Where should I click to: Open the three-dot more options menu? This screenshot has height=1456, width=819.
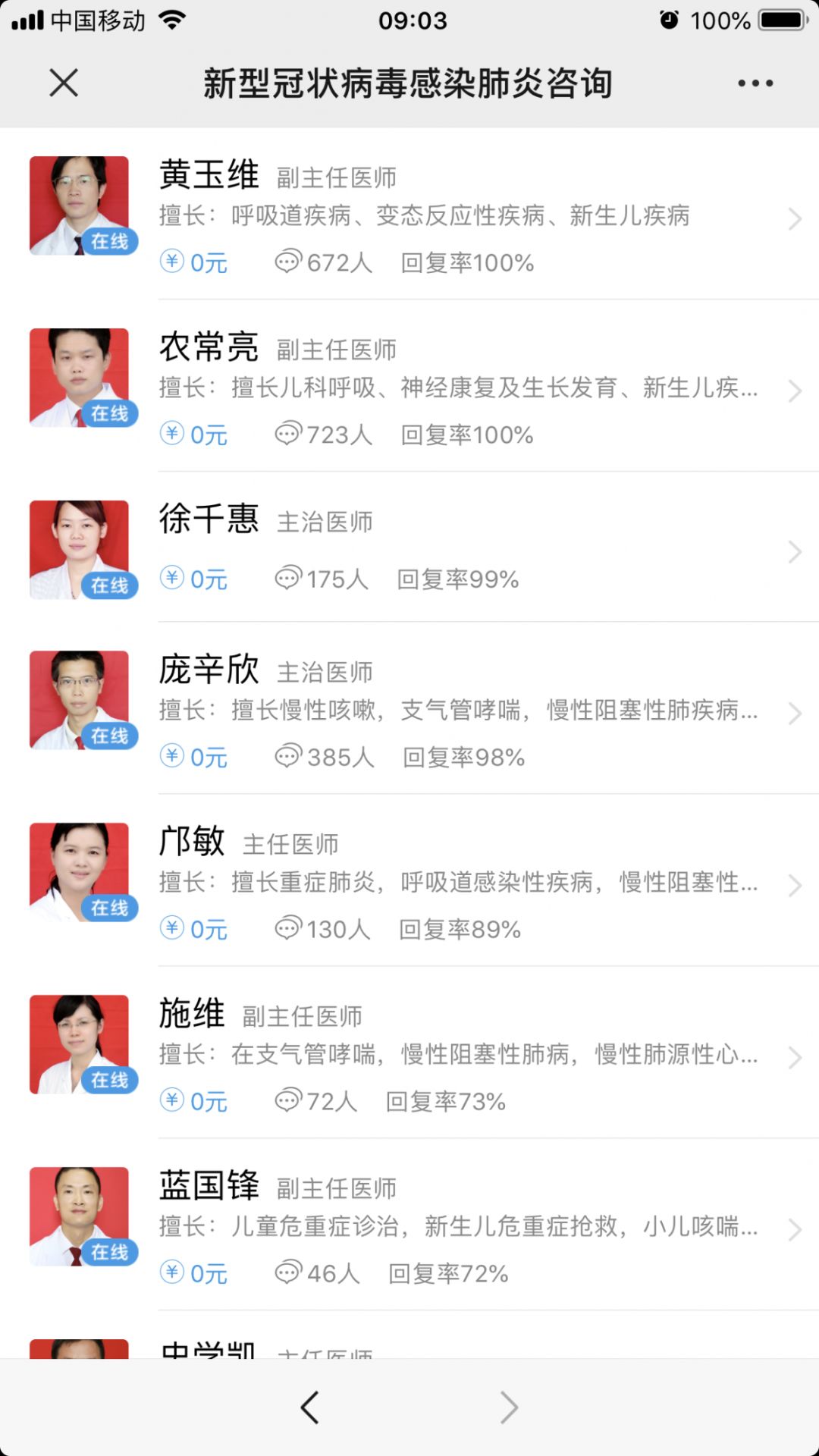755,83
